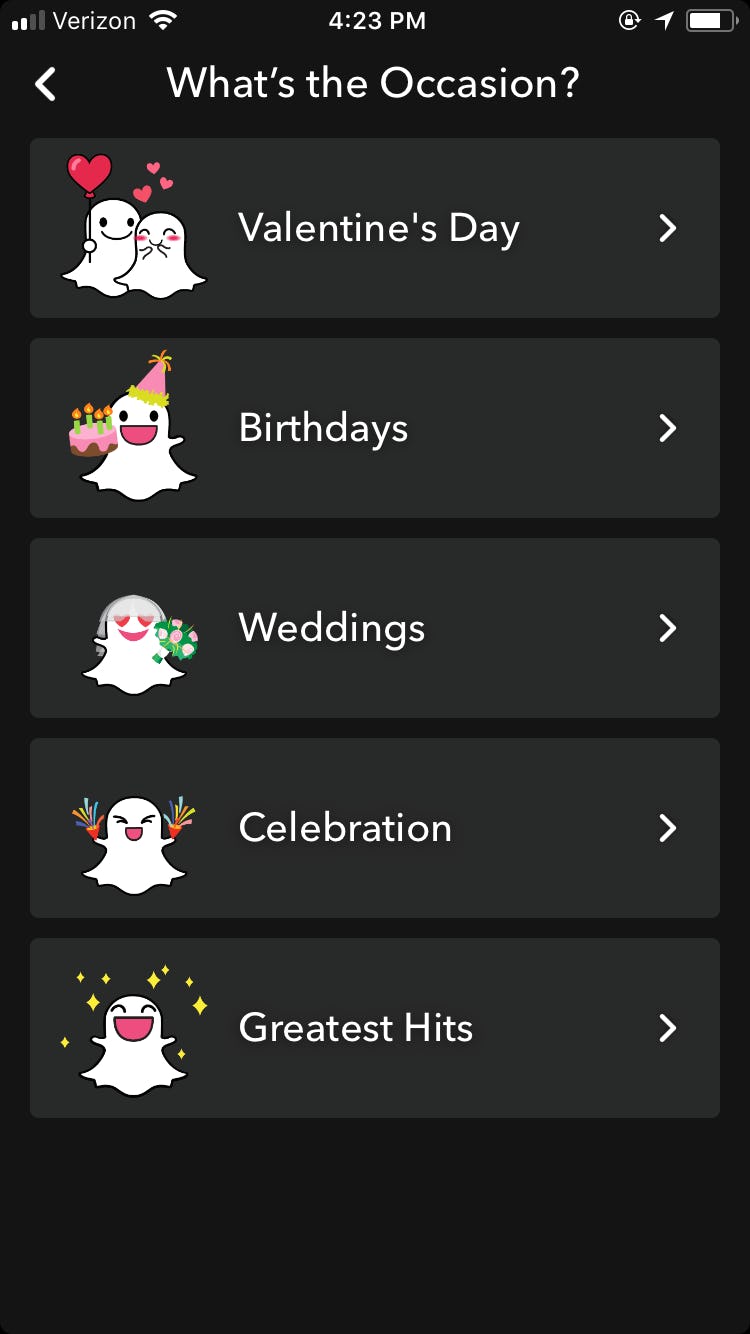
Task: Click the Greatest Hits sparkling ghost icon
Action: coord(134,1028)
